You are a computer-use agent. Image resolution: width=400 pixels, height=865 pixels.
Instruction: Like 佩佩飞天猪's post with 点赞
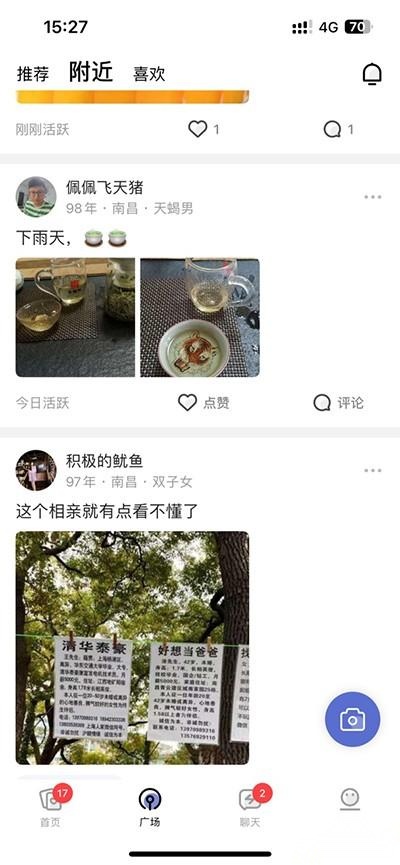[204, 403]
